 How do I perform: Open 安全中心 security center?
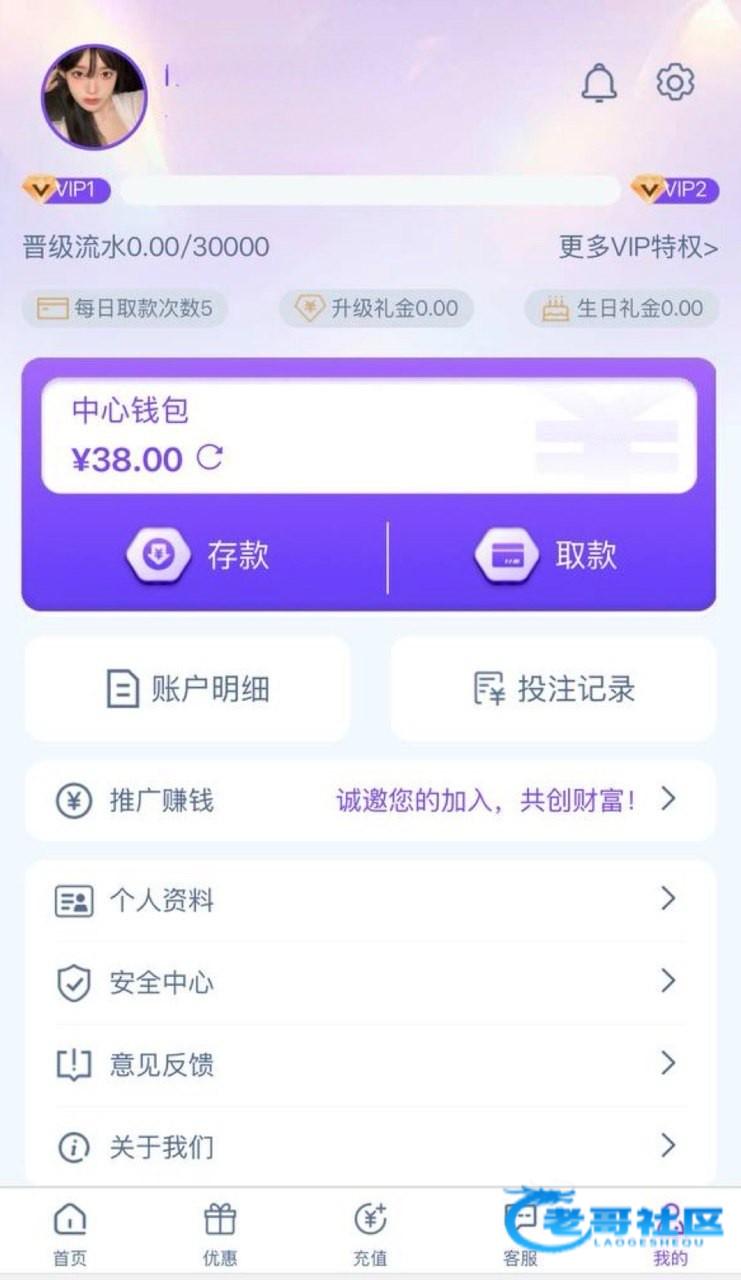370,982
